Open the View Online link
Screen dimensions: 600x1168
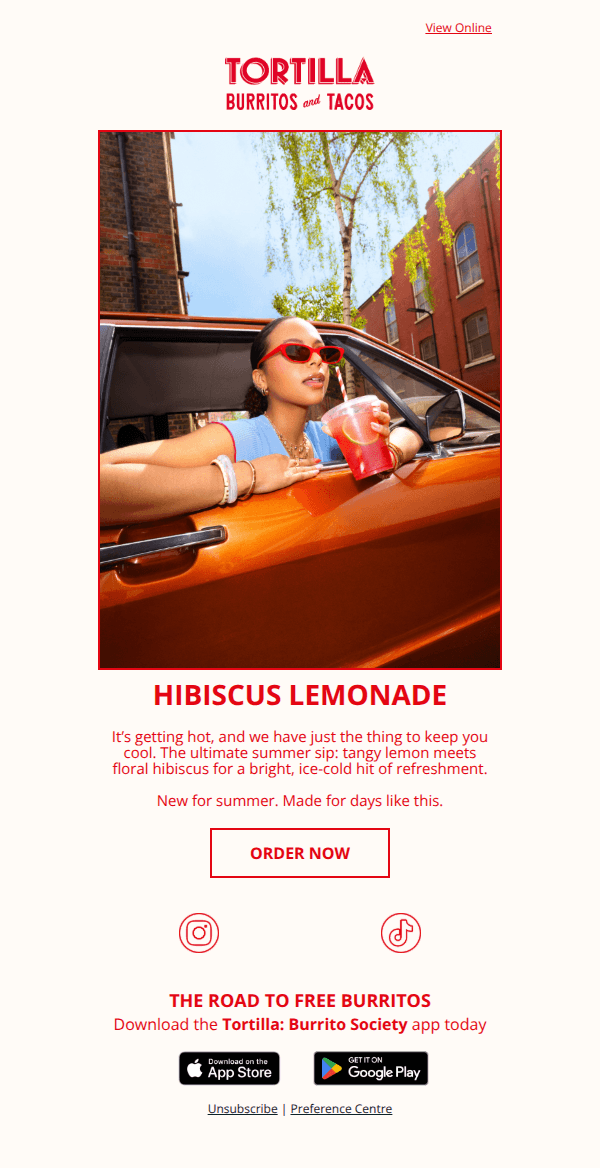458,28
